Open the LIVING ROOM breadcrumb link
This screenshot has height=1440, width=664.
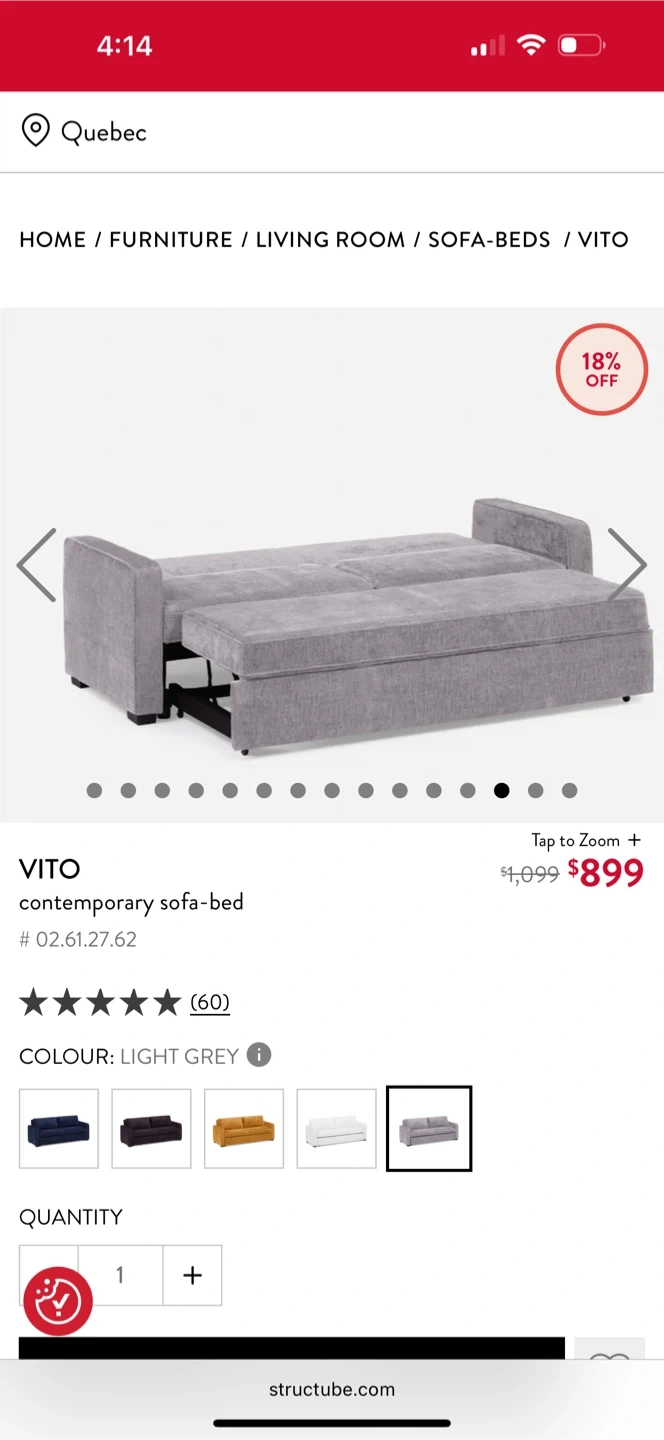click(330, 240)
